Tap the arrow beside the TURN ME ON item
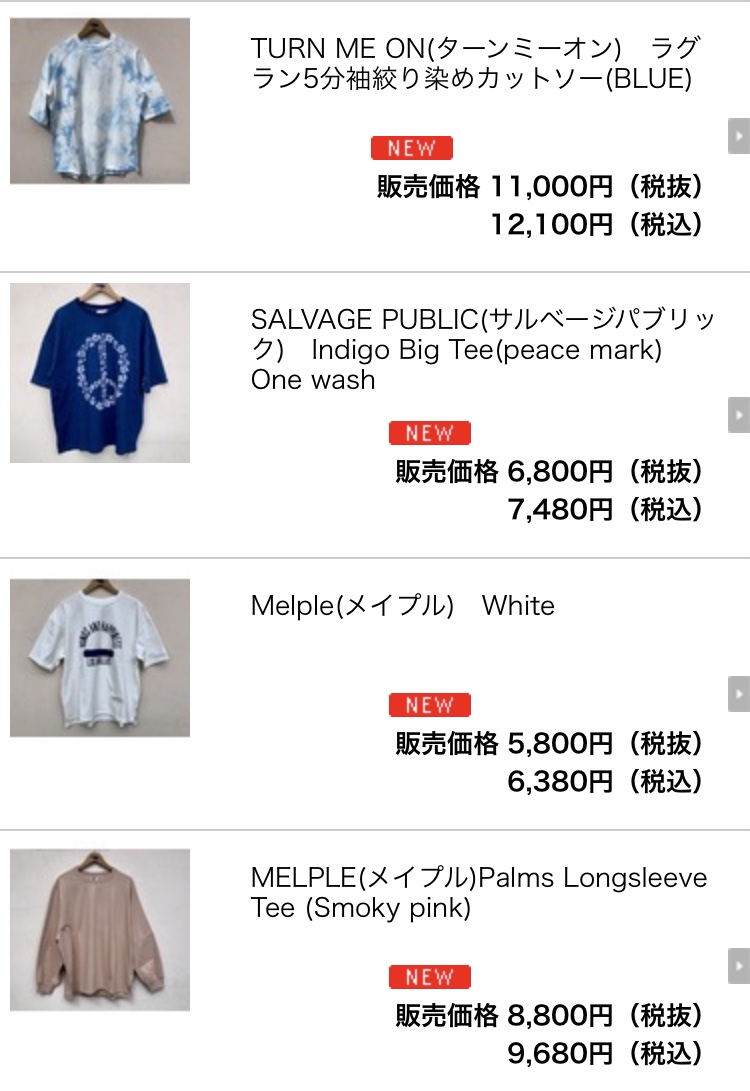Screen dimensions: 750x1091 [x=739, y=135]
